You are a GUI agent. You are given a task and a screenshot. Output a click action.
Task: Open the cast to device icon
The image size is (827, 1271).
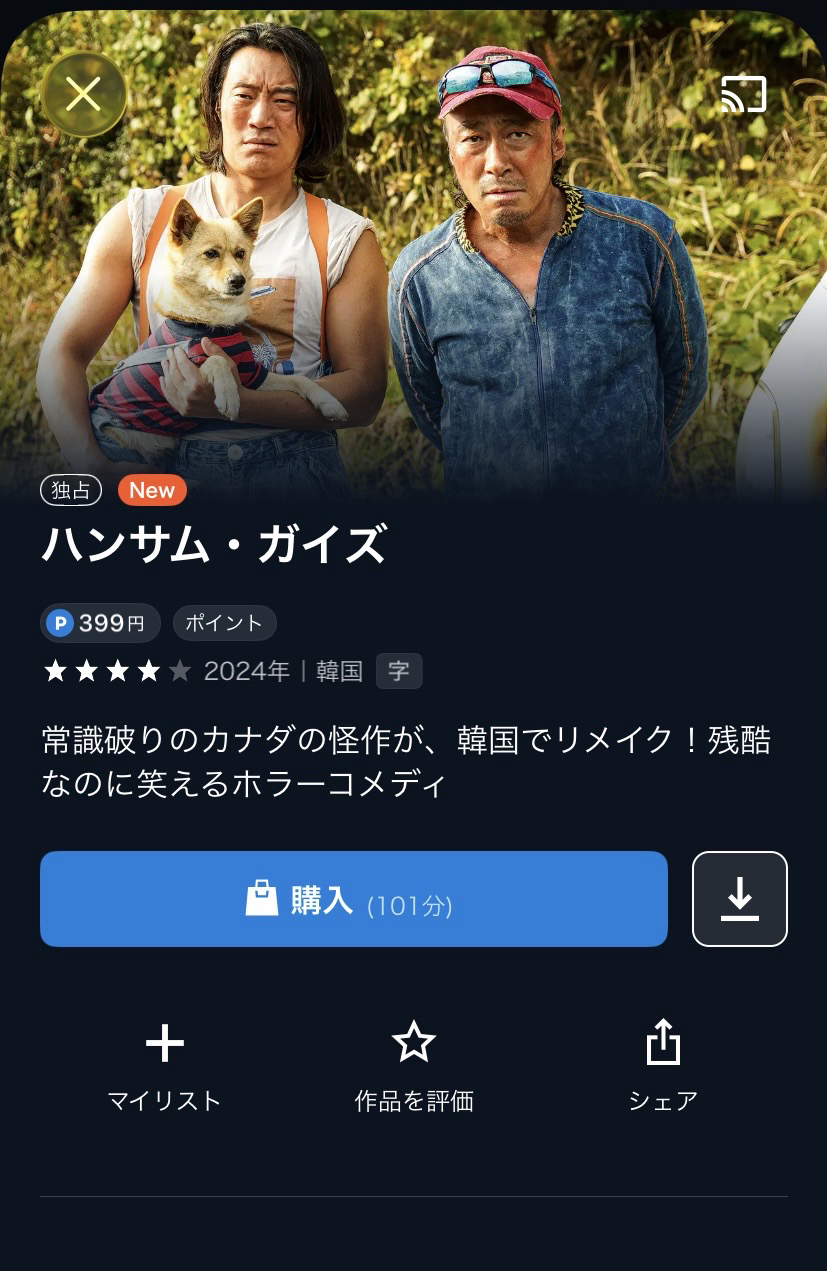(x=743, y=94)
